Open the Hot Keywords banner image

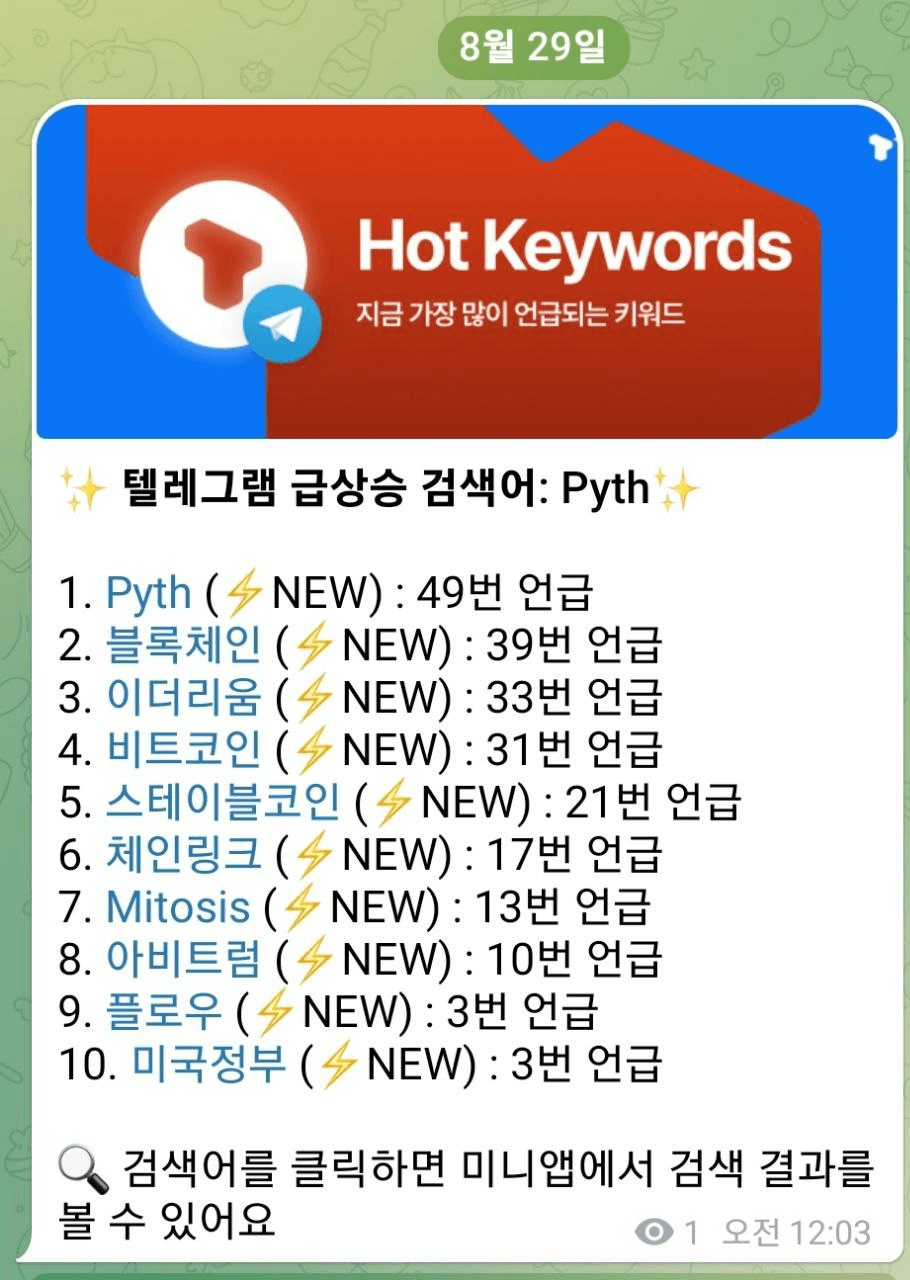coord(466,272)
